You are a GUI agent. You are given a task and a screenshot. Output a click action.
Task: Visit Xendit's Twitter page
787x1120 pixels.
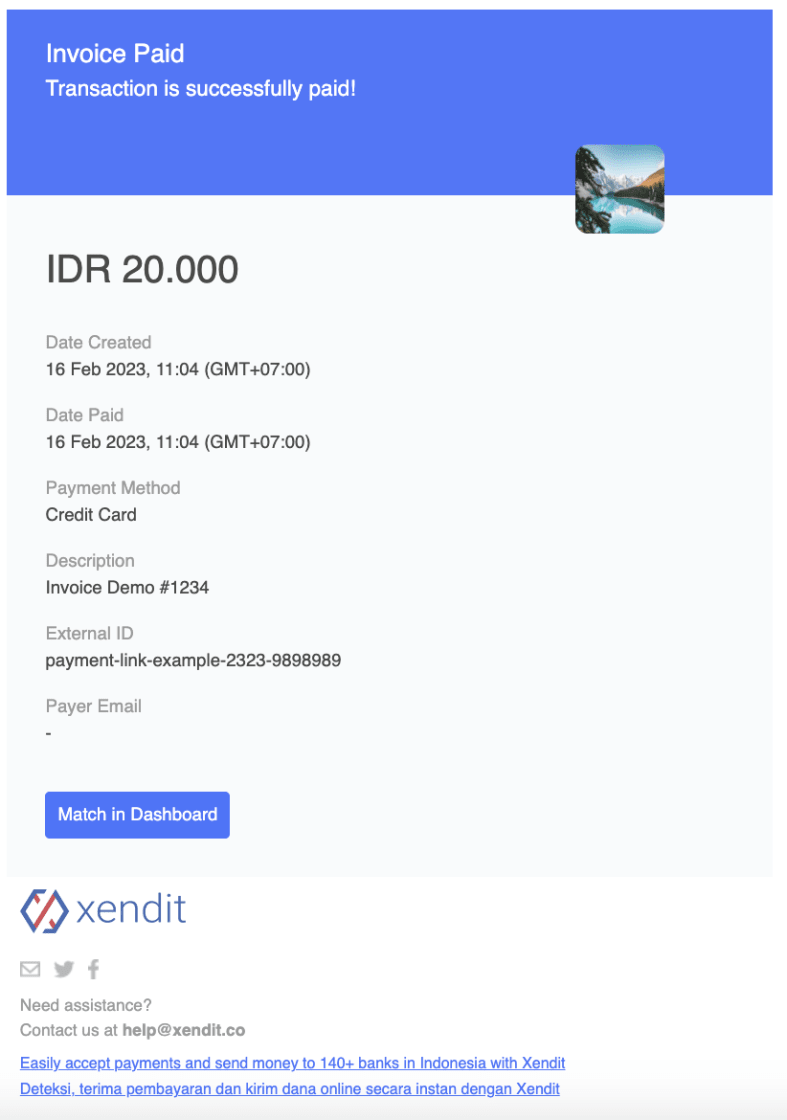(64, 969)
